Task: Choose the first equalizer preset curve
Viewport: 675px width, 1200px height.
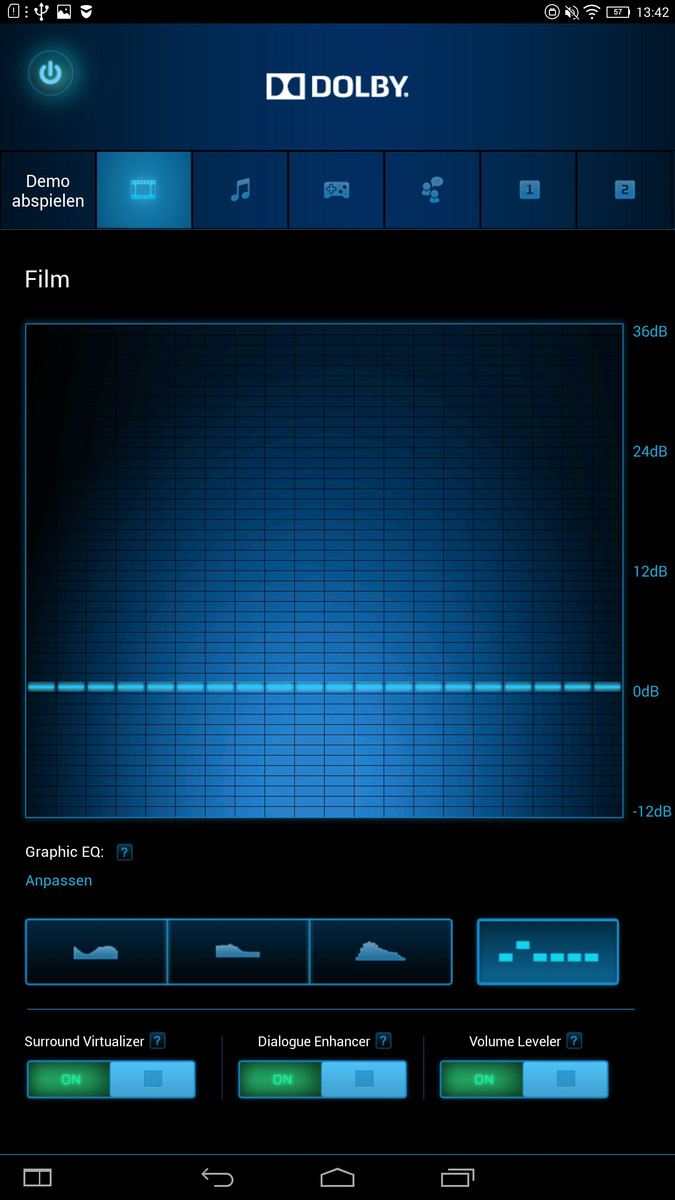Action: coord(96,952)
